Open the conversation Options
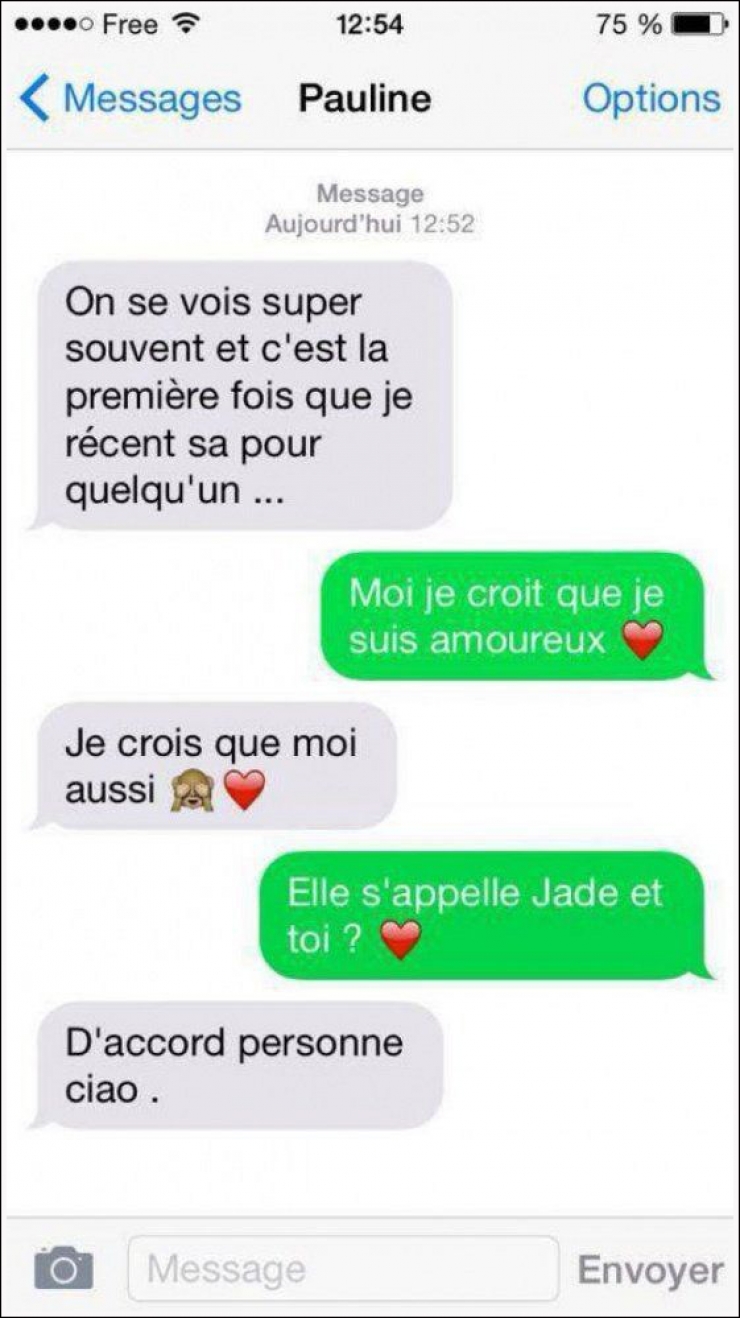740x1318 pixels. click(x=651, y=99)
